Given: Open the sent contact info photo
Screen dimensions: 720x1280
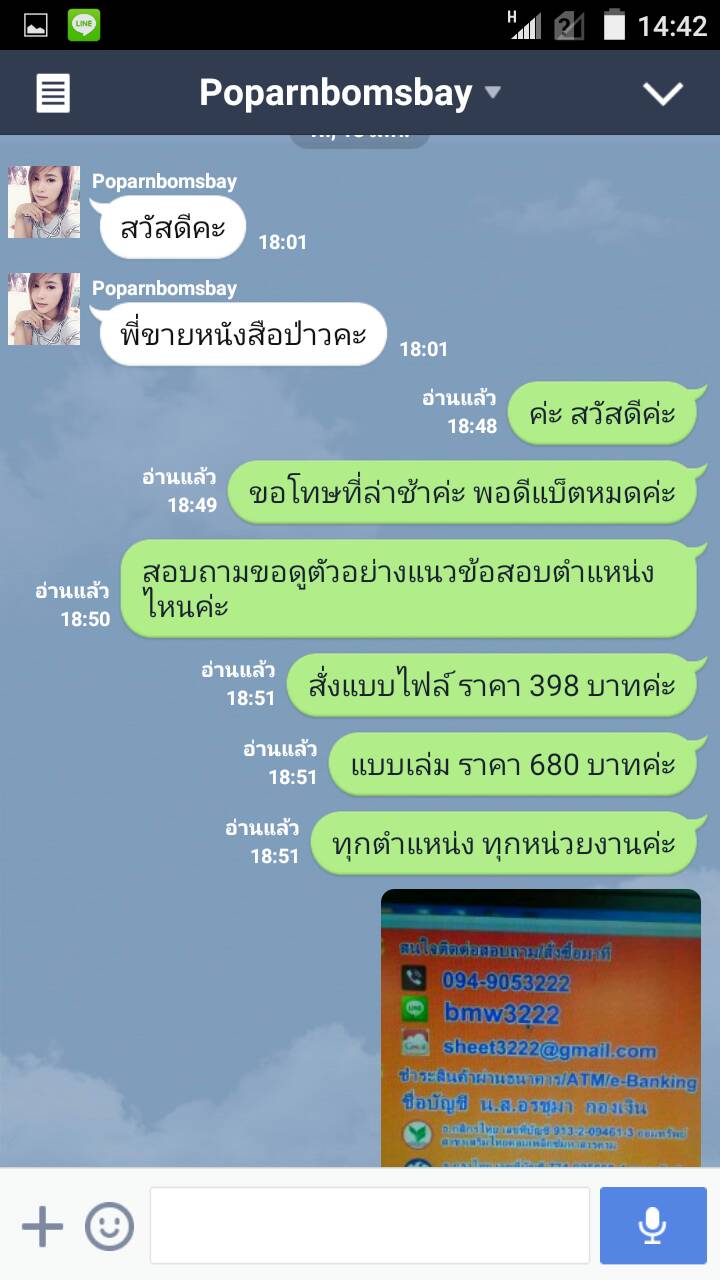Looking at the screenshot, I should coord(540,1028).
